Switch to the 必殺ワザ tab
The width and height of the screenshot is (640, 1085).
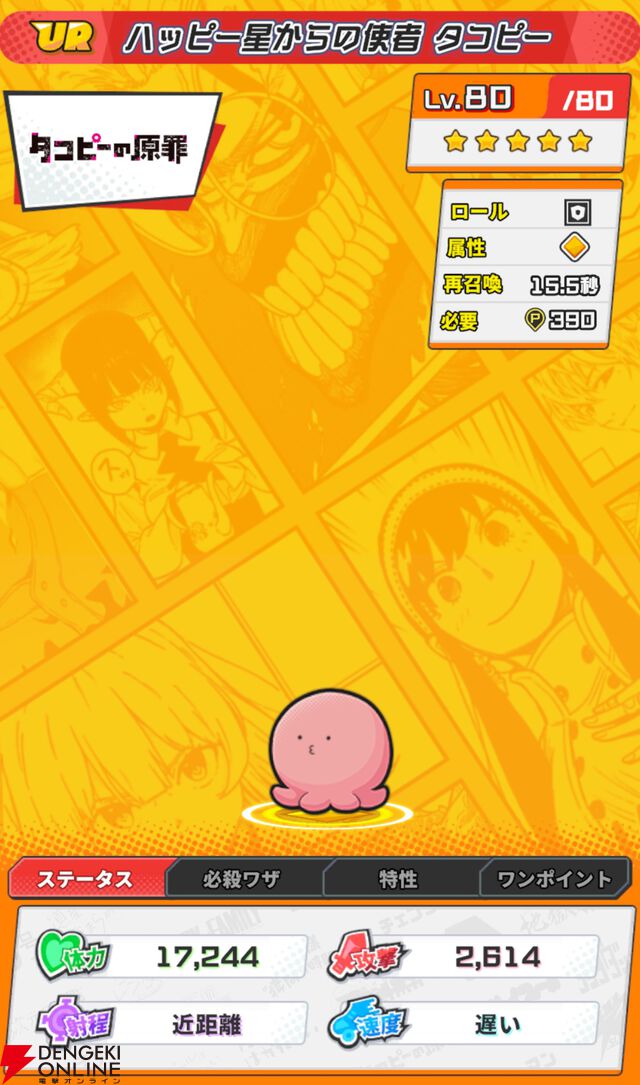[x=242, y=879]
